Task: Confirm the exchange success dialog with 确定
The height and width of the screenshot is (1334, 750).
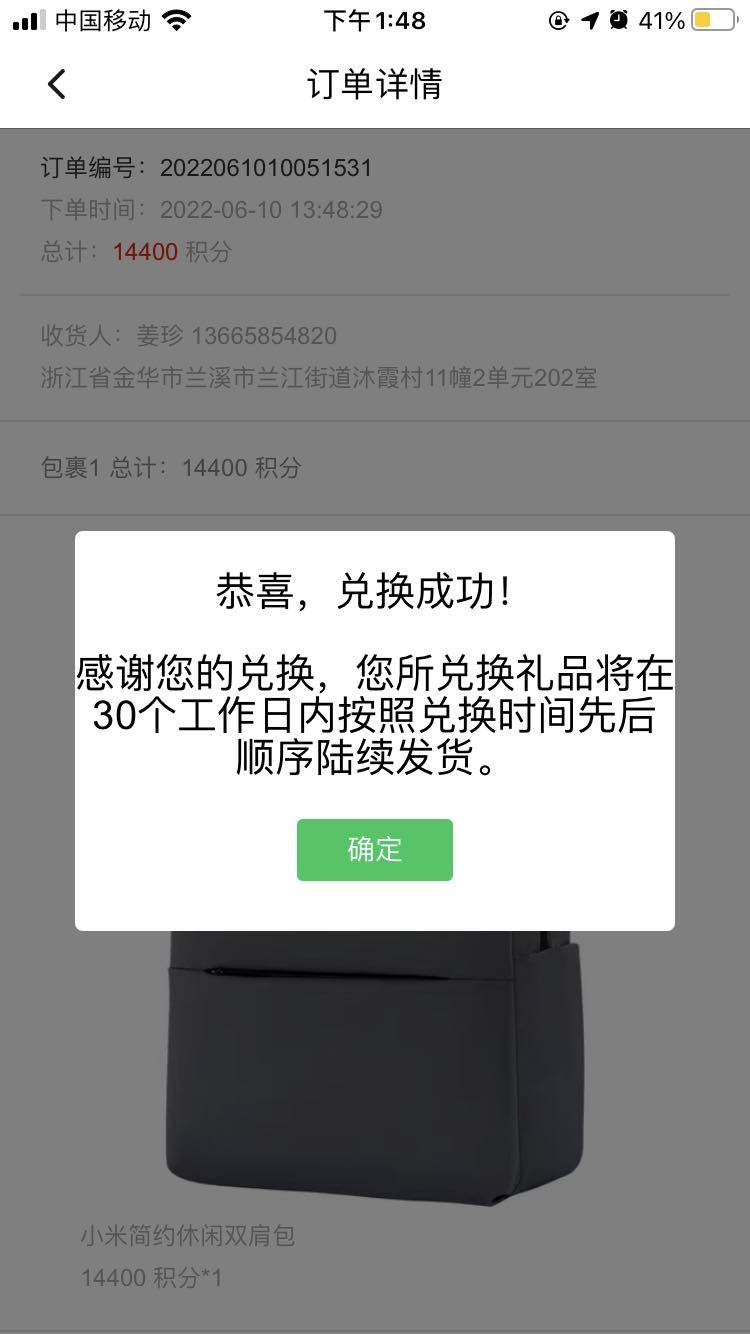Action: click(374, 849)
